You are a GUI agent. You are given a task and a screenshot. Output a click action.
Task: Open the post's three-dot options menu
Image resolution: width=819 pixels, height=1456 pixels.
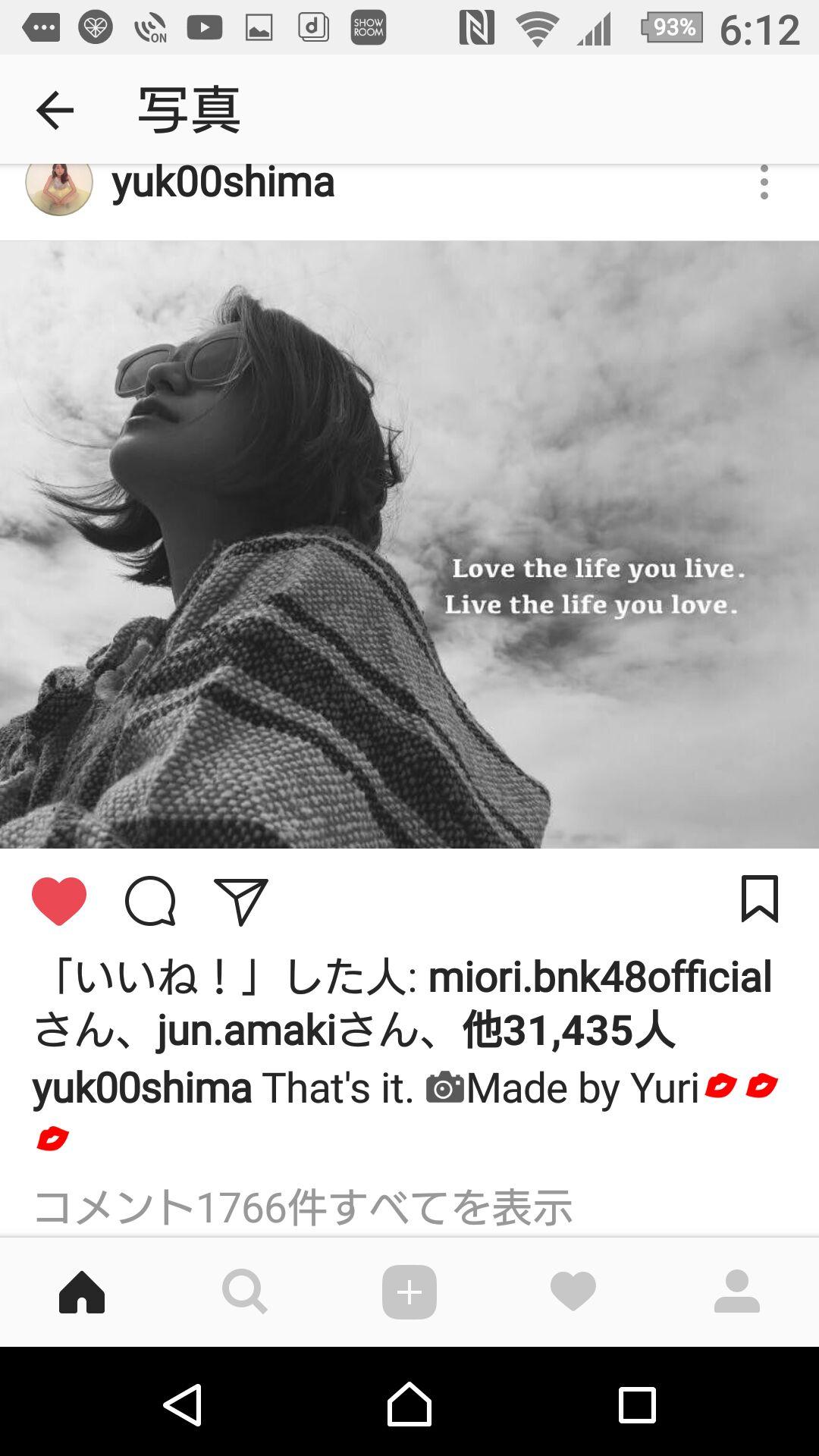[764, 183]
